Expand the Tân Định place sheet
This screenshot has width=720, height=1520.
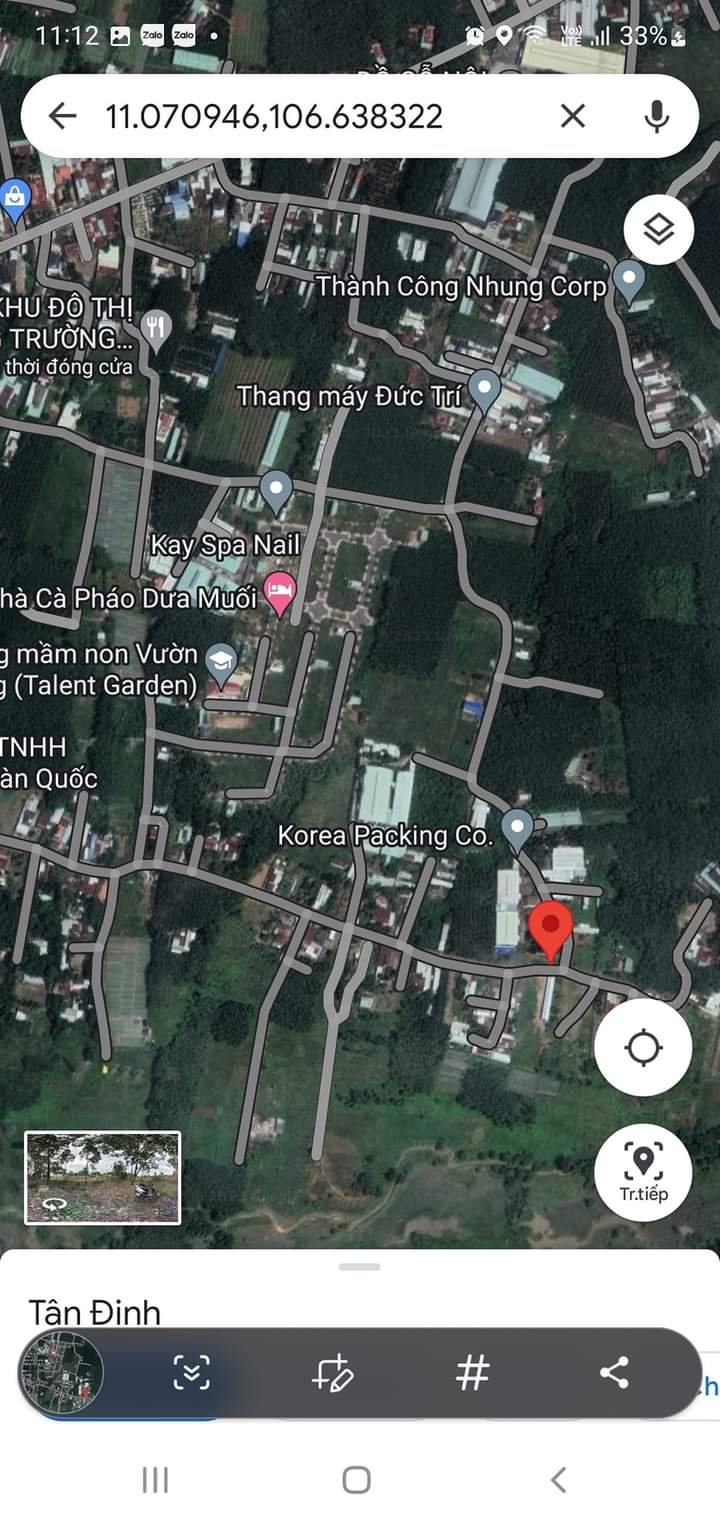359,1267
